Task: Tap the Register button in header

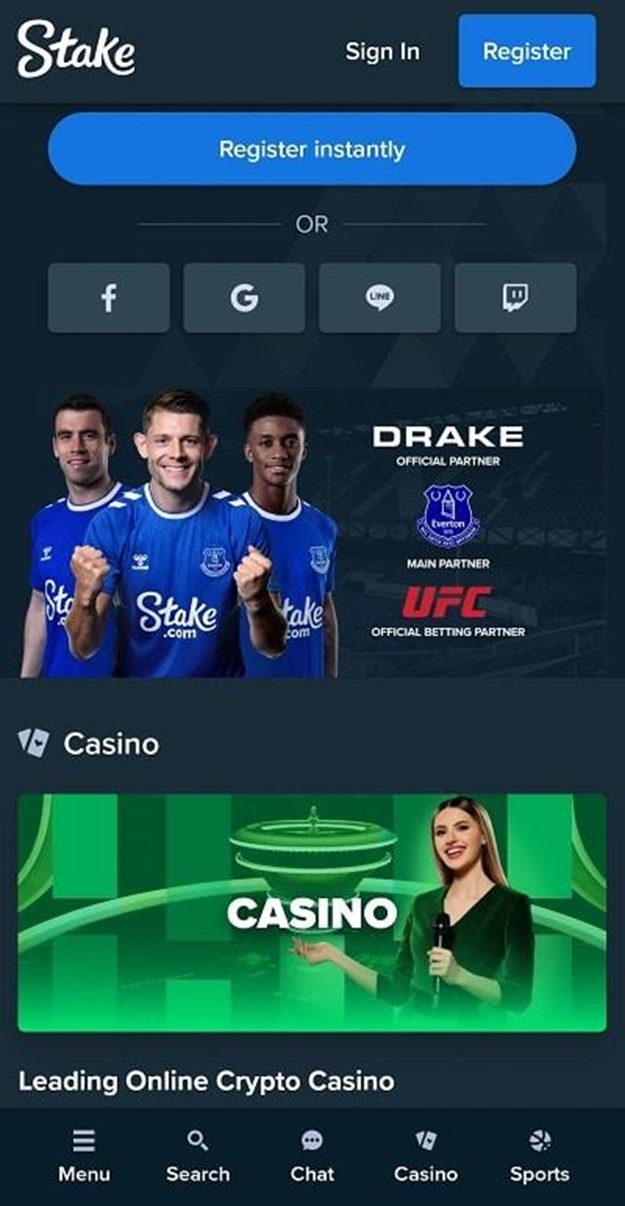Action: point(527,51)
